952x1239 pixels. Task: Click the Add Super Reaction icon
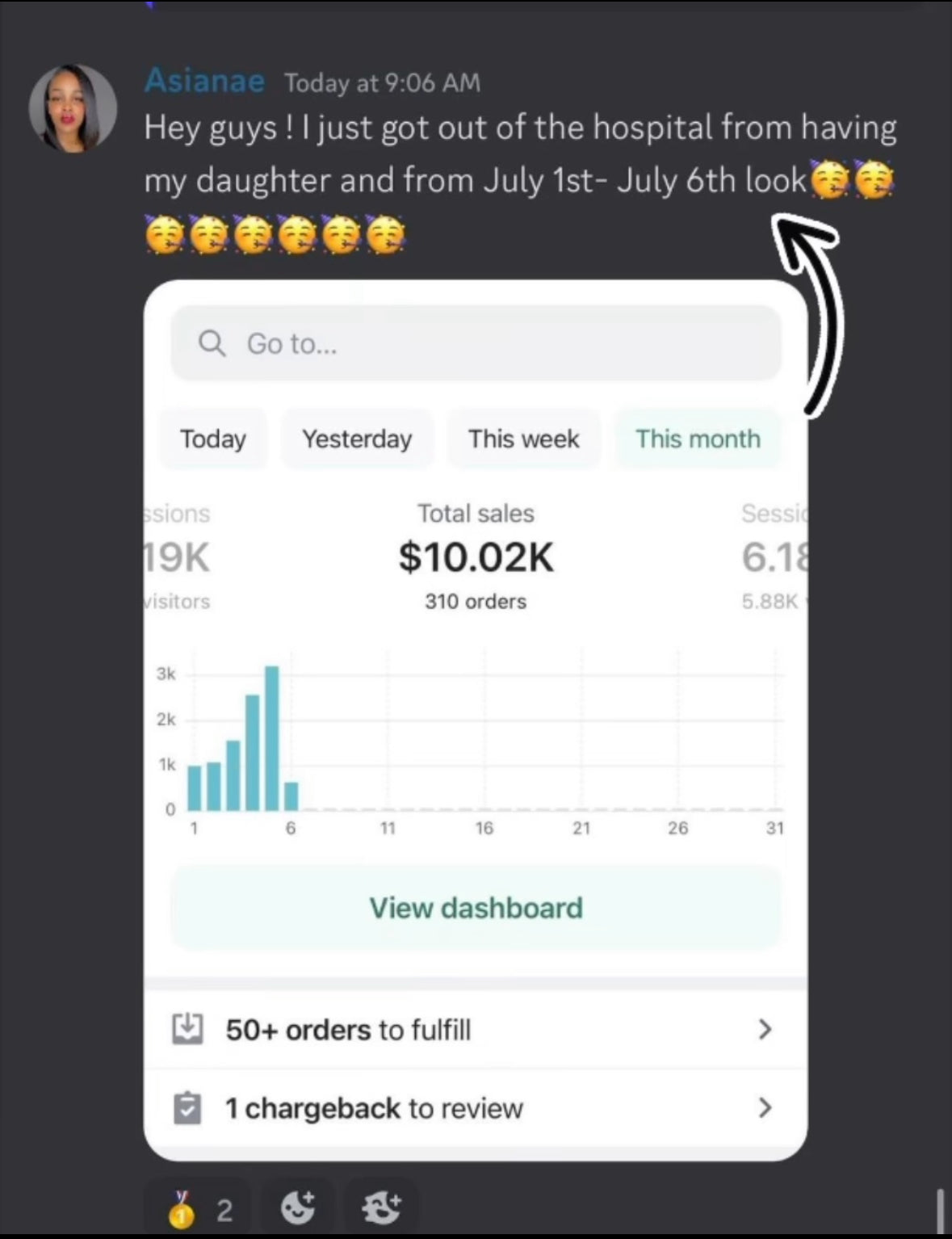pos(380,1207)
